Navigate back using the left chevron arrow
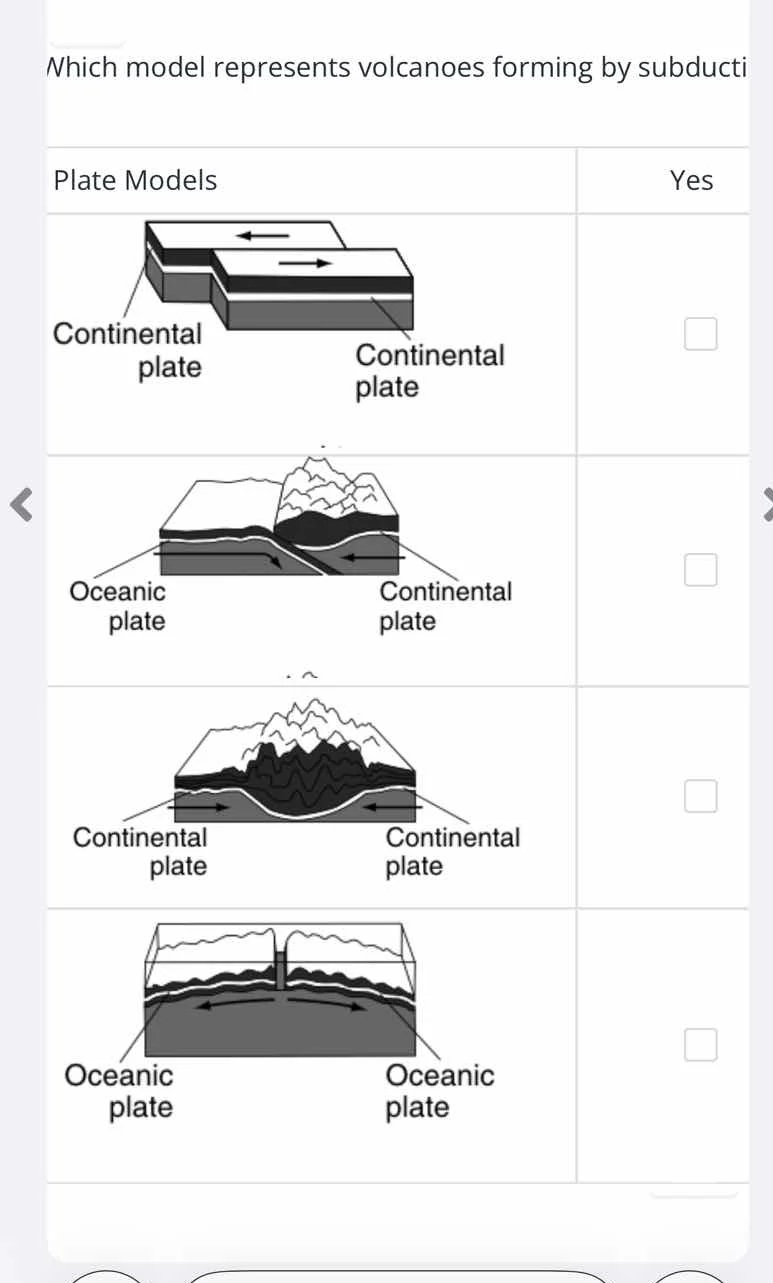The height and width of the screenshot is (1283, 773). tap(21, 505)
